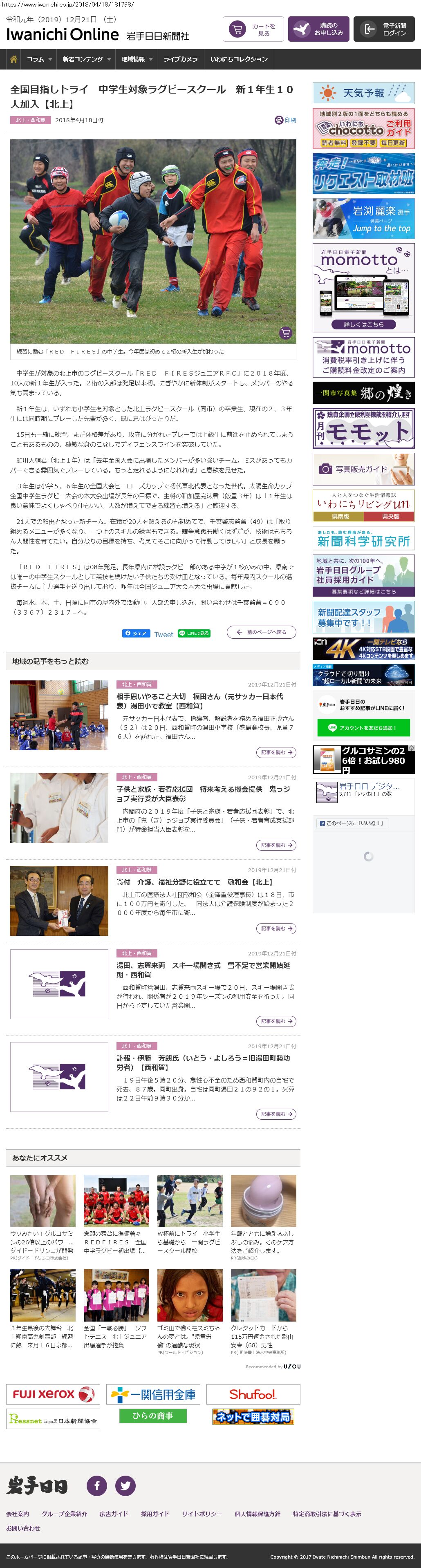Screen dimensions: 421x1568
Task: Send the article via LINE
Action: 194,633
